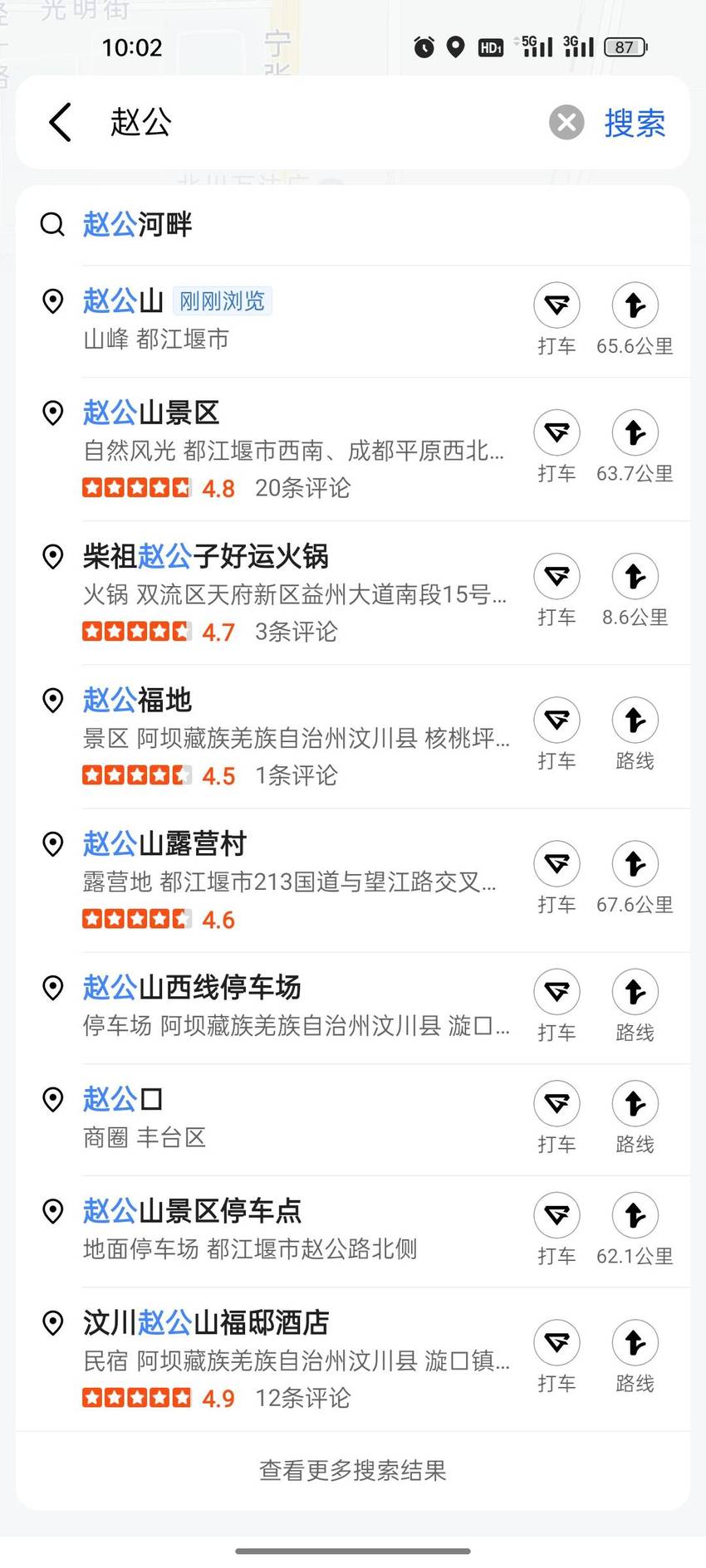
Task: Get the 63.7公里 route to 赵公山景区
Action: pos(635,447)
